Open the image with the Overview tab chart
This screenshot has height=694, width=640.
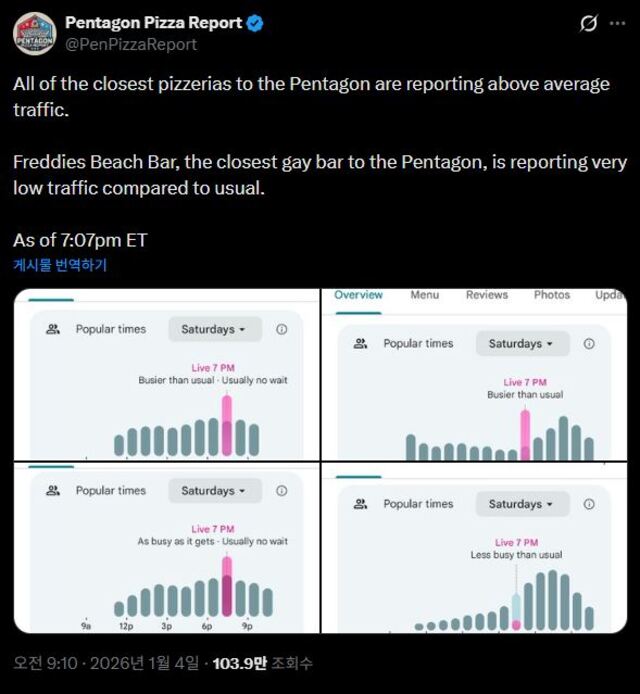tap(474, 375)
